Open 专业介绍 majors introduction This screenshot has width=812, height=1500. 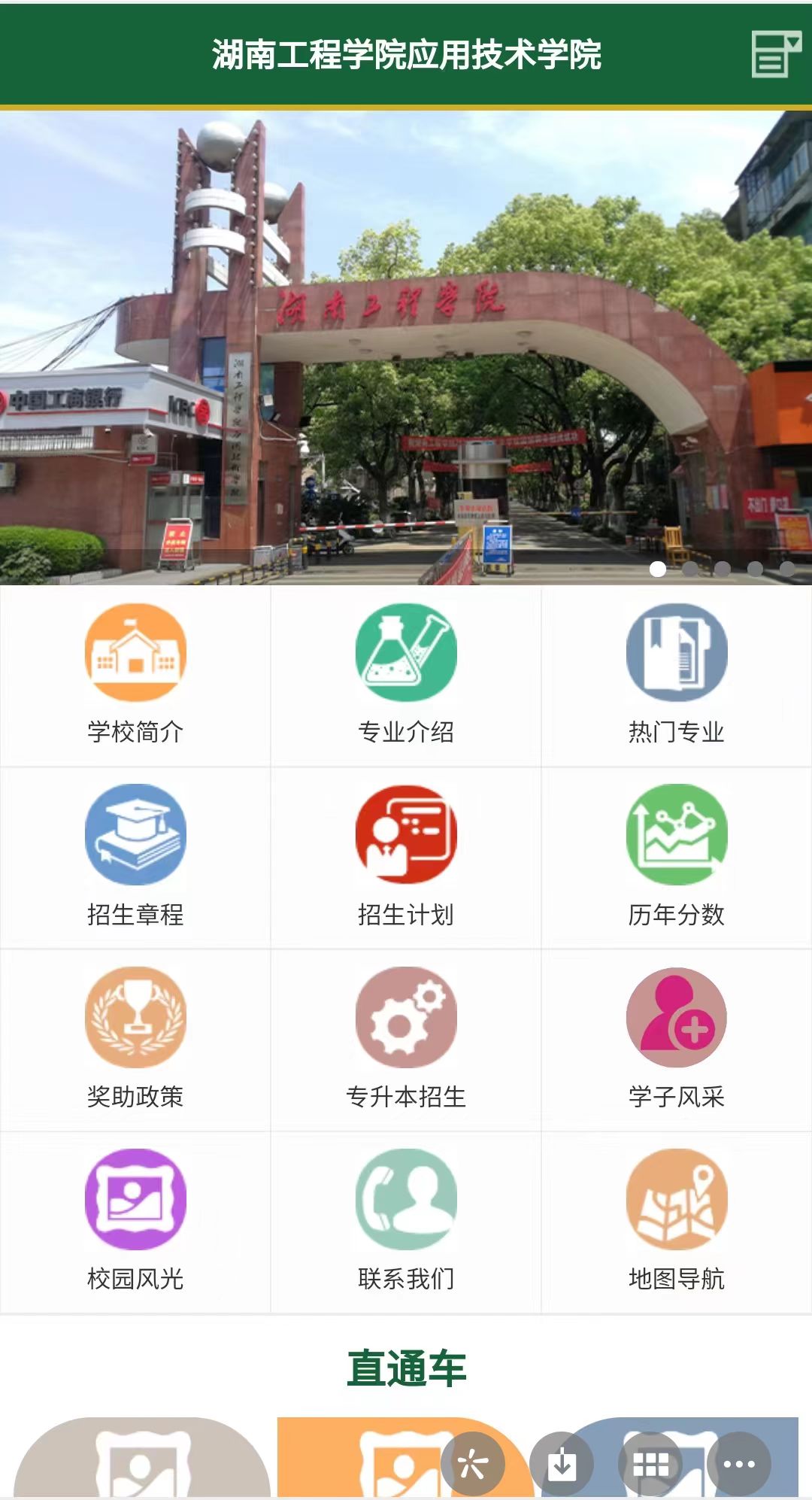click(406, 675)
